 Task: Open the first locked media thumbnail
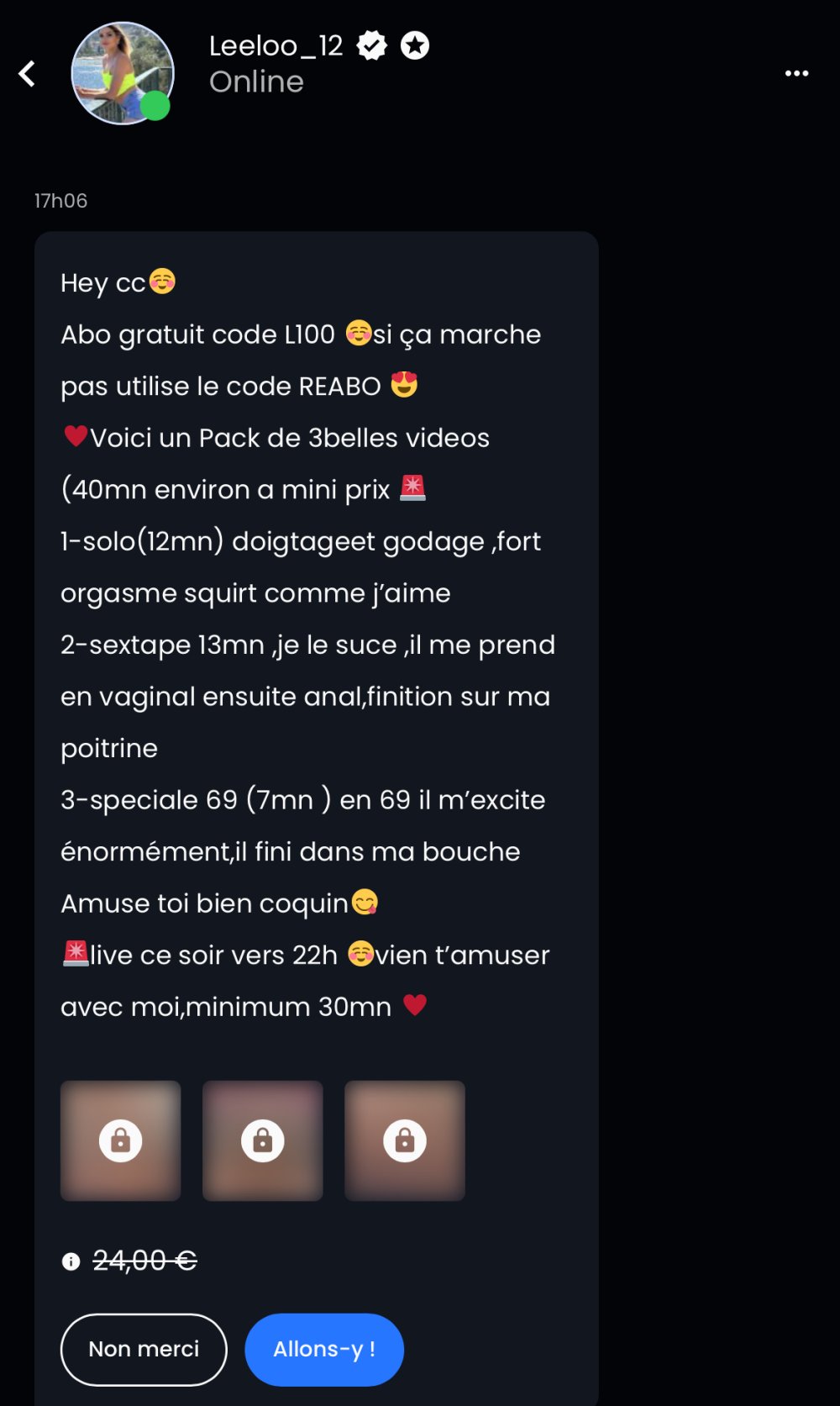click(x=121, y=1140)
